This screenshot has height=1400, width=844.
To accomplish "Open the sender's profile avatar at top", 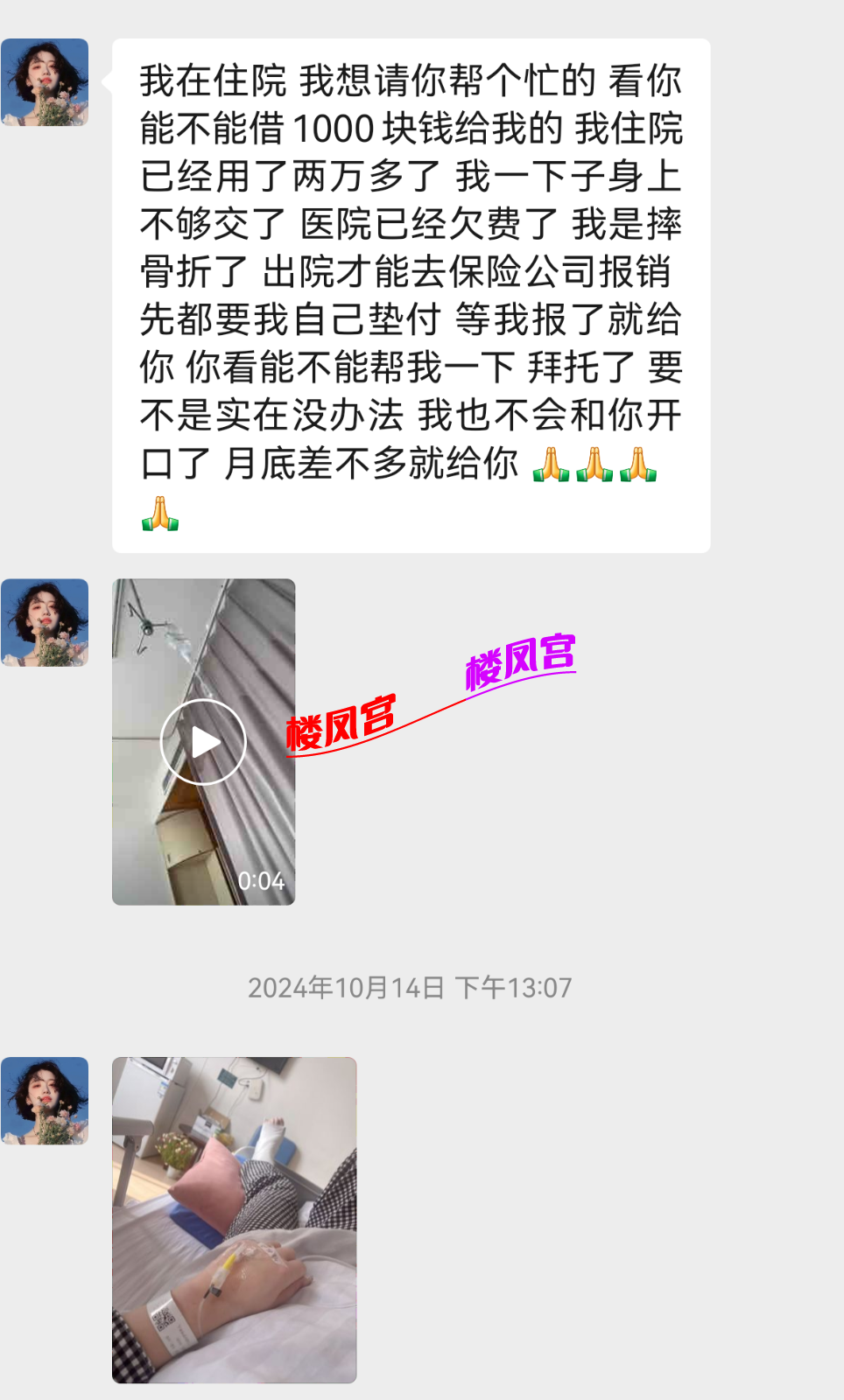I will click(45, 83).
